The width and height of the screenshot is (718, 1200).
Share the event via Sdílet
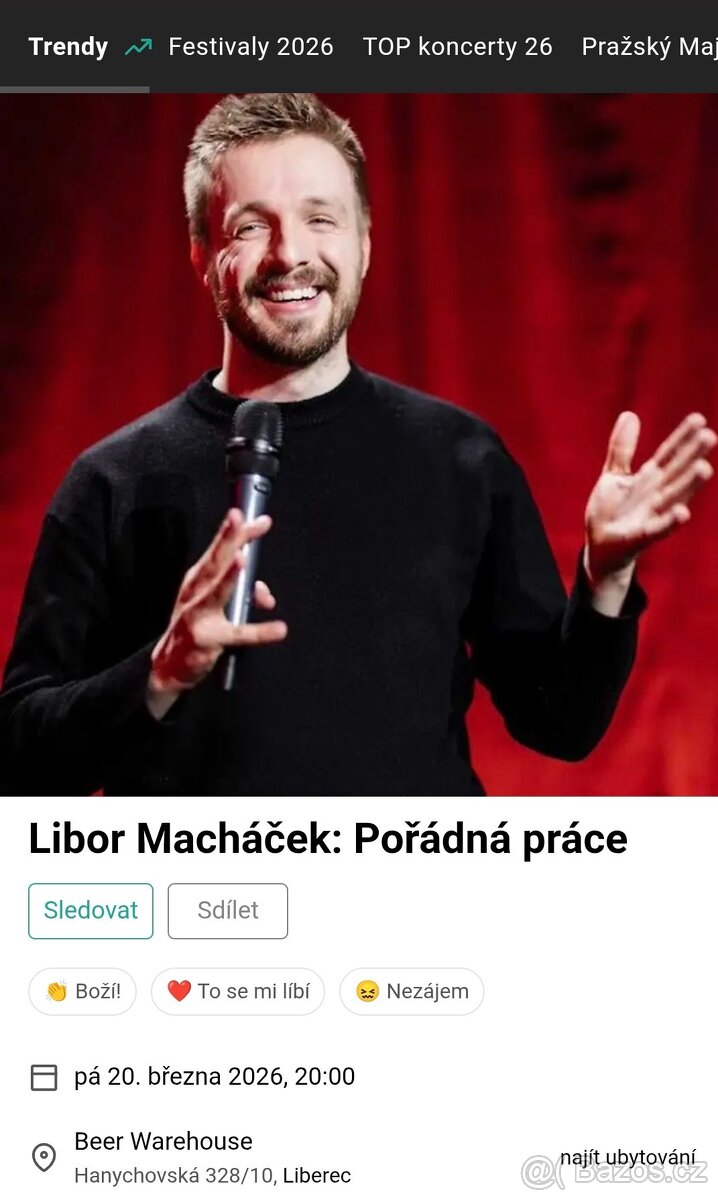pos(228,910)
